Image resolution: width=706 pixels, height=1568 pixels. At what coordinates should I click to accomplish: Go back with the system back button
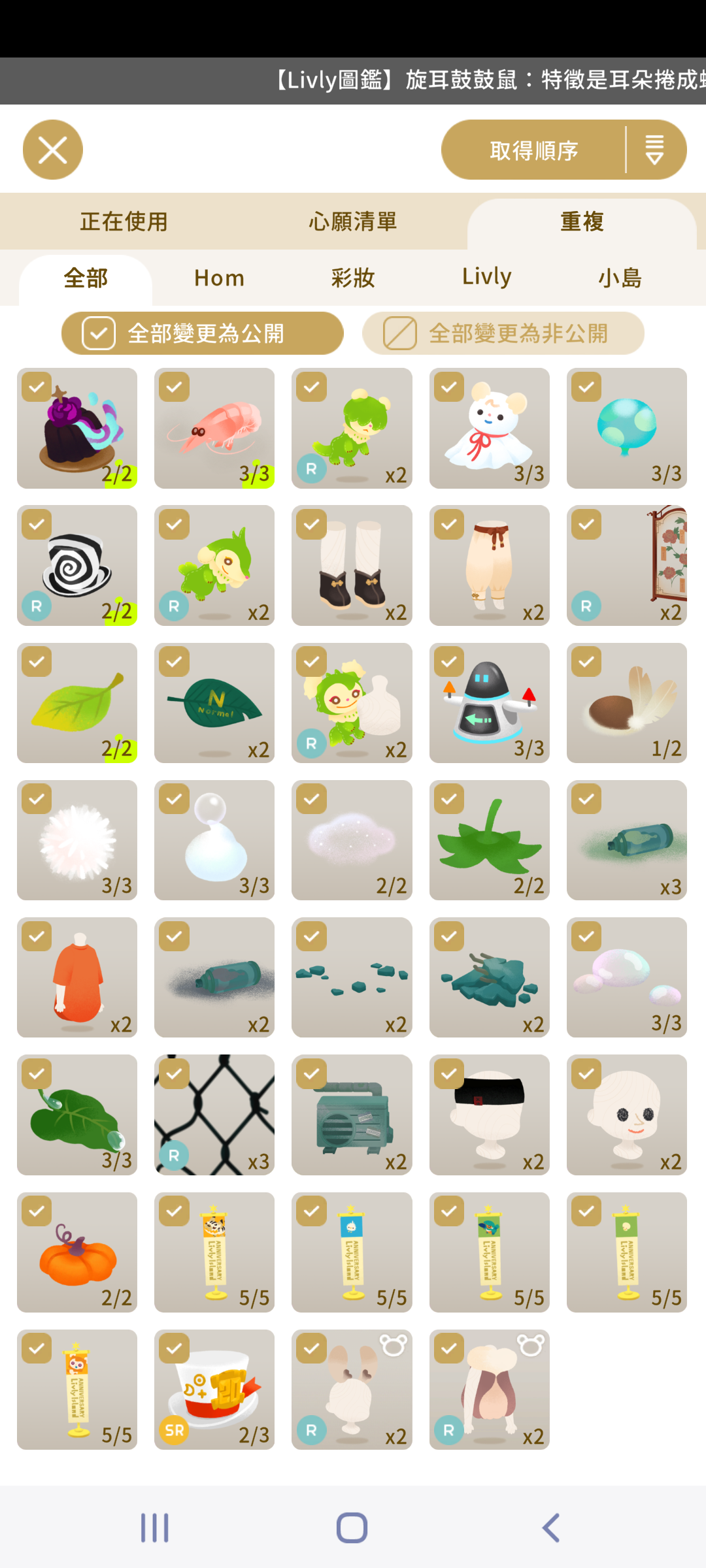(x=551, y=1527)
